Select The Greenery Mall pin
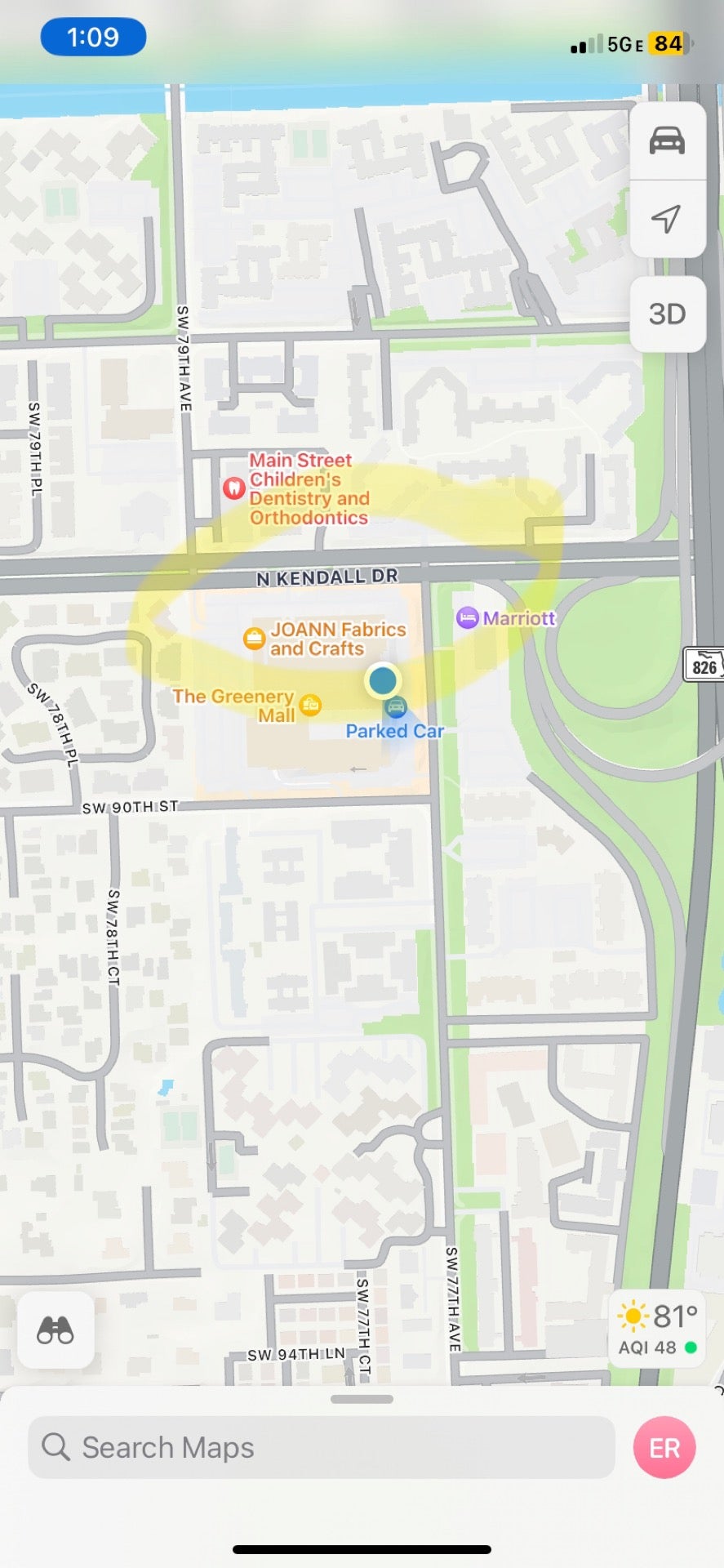 (310, 704)
